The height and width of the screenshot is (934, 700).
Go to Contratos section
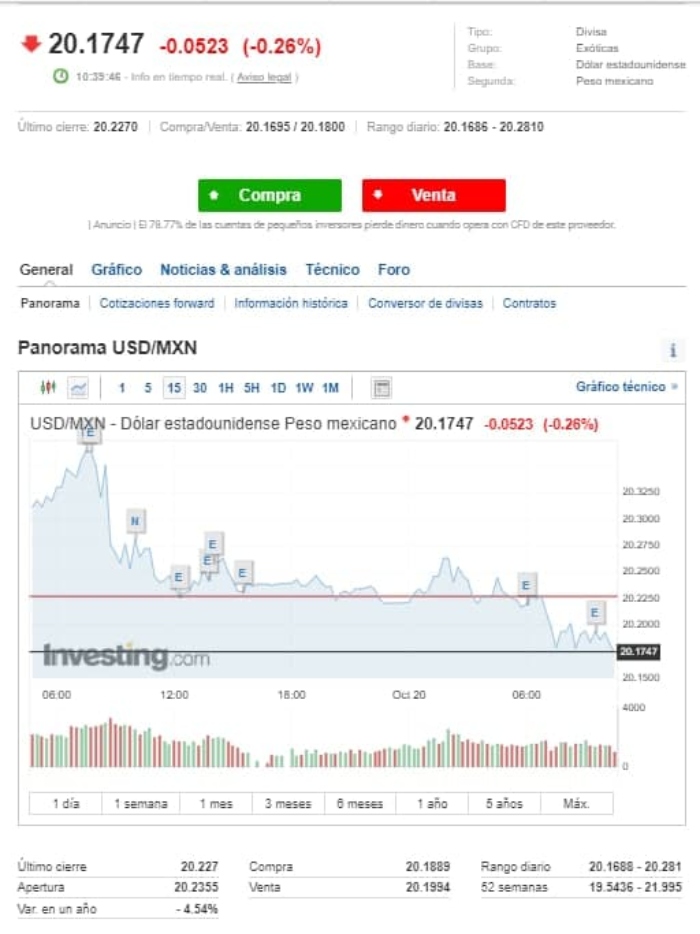pos(529,303)
